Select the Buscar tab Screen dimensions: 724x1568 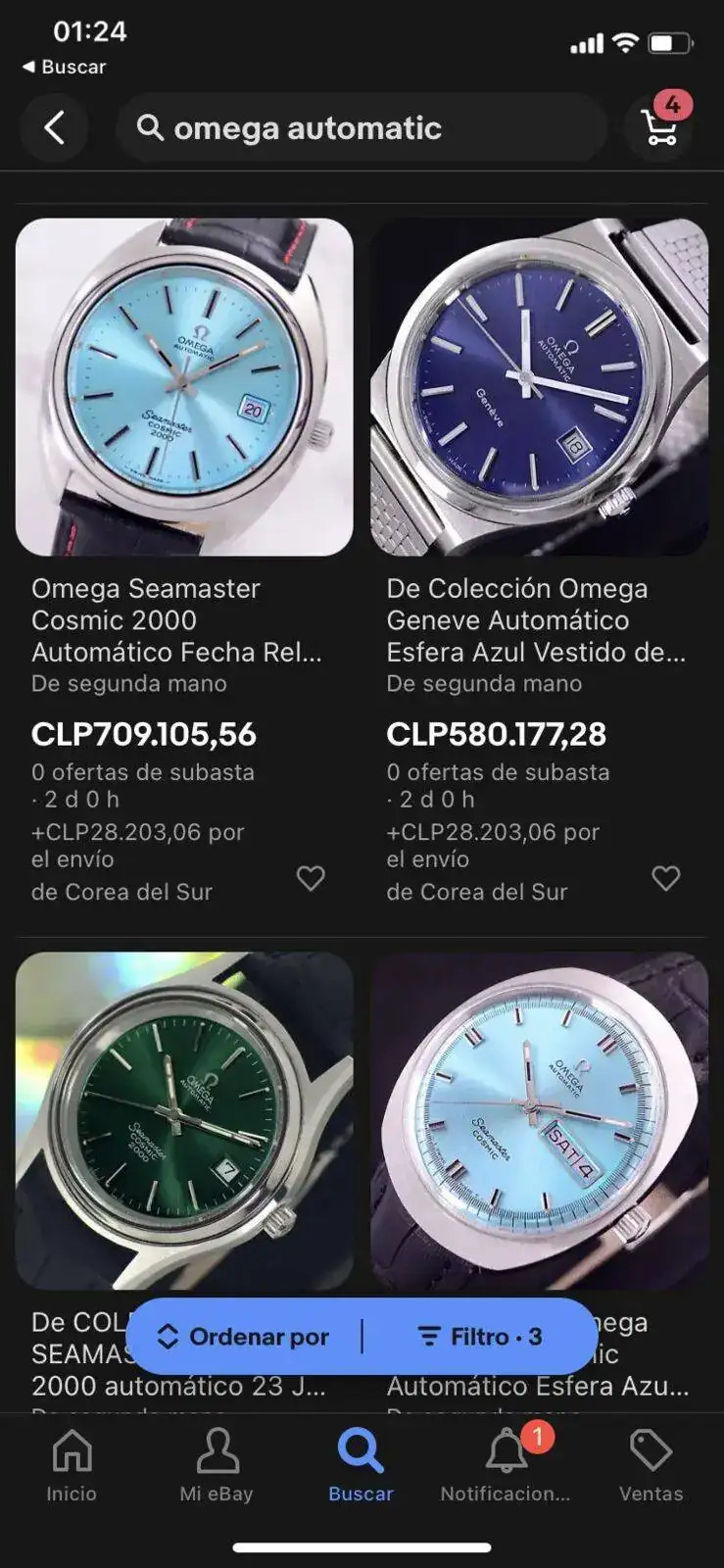tap(361, 1465)
